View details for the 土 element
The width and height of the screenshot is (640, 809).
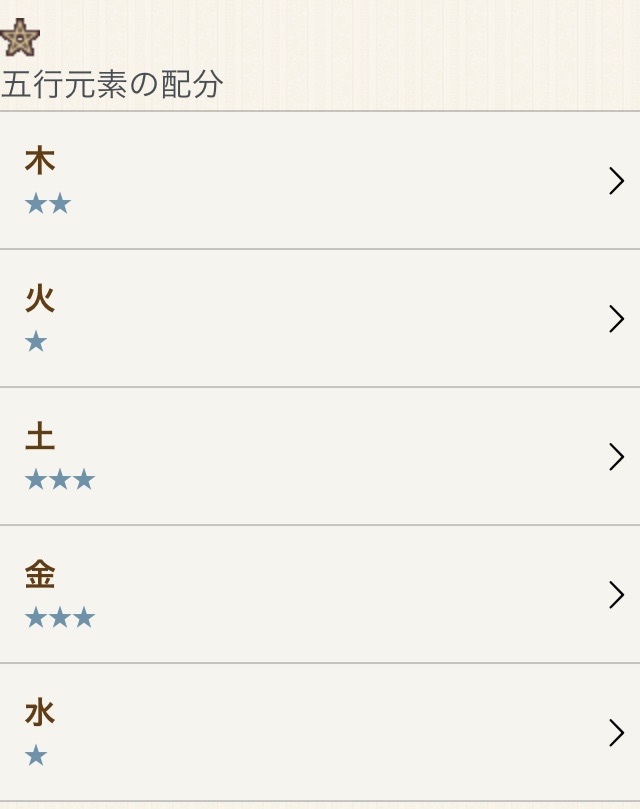(320, 457)
